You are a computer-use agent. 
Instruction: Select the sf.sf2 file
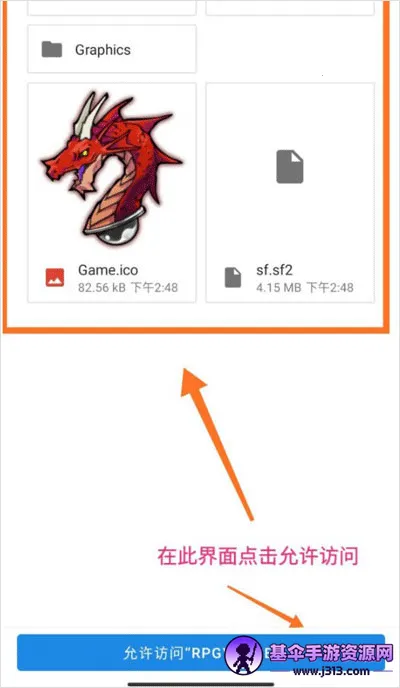coord(290,193)
